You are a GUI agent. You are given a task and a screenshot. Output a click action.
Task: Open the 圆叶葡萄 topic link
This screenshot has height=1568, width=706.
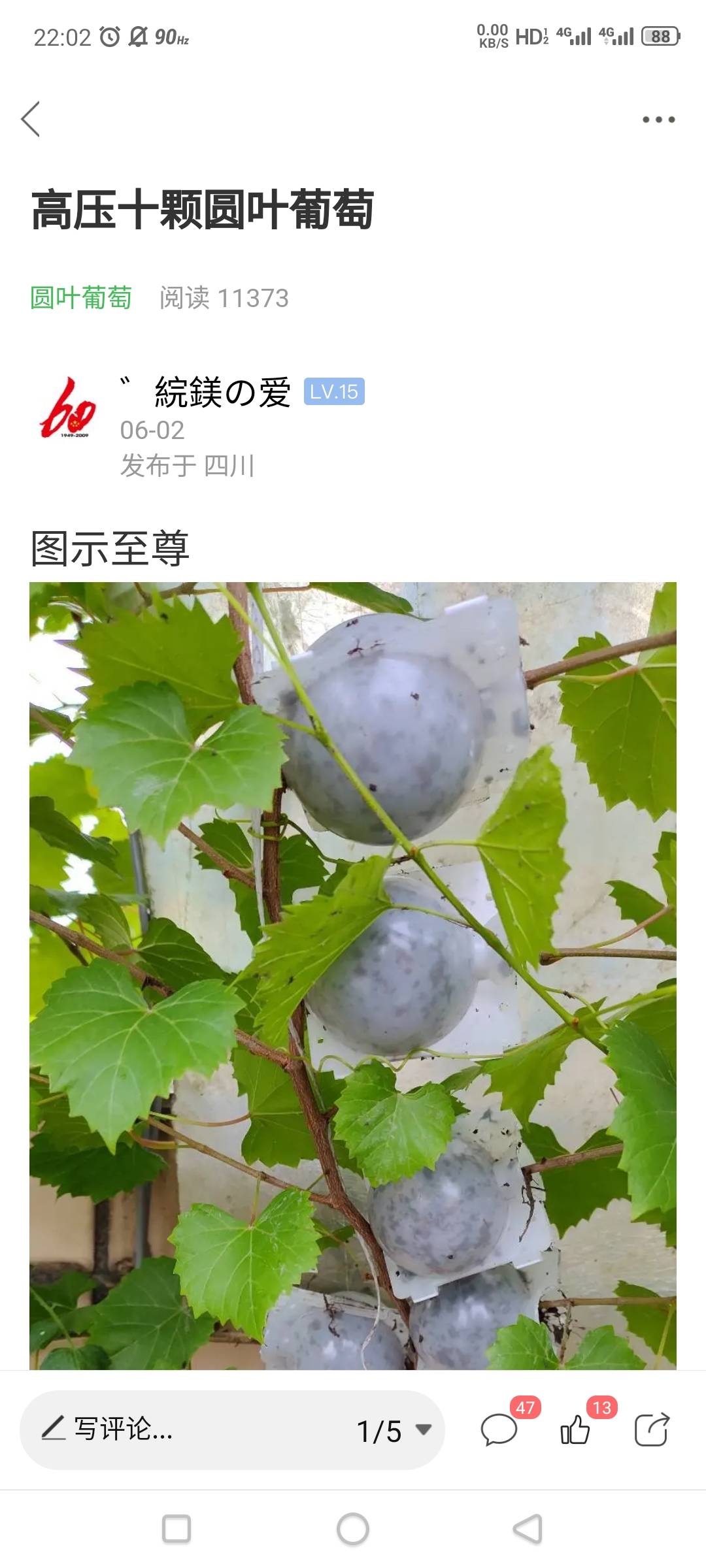pos(81,298)
